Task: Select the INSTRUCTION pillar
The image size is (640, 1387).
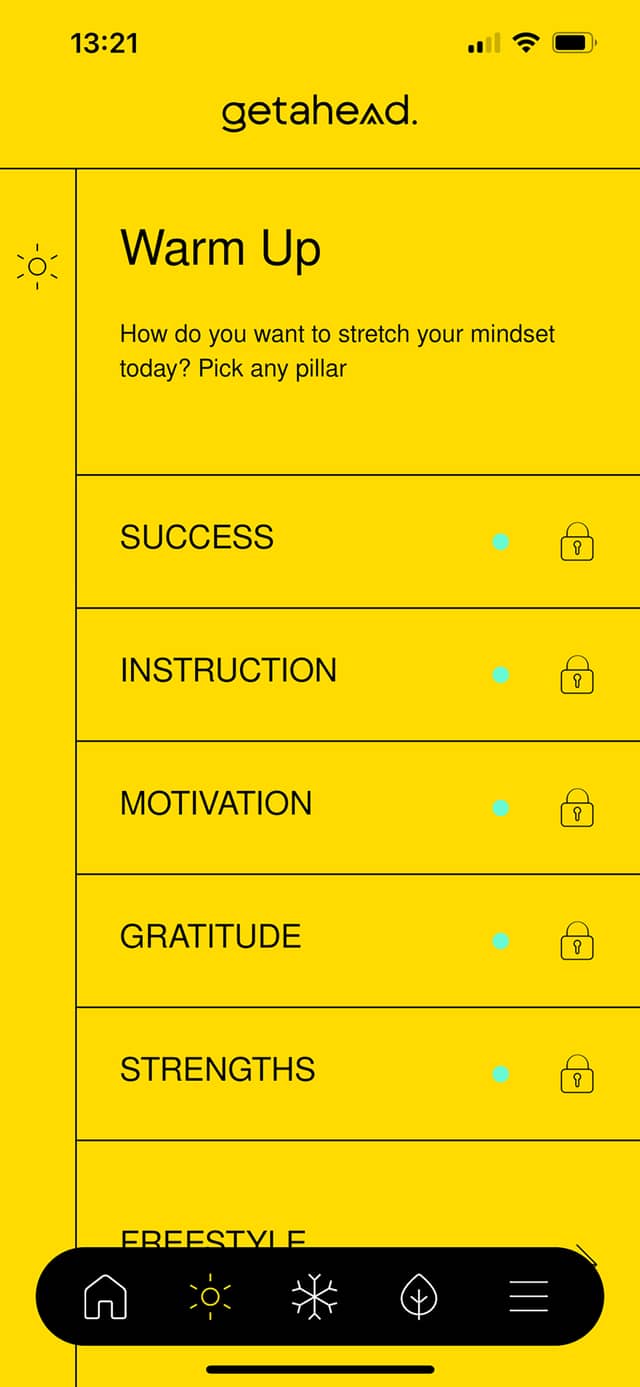Action: tap(228, 671)
